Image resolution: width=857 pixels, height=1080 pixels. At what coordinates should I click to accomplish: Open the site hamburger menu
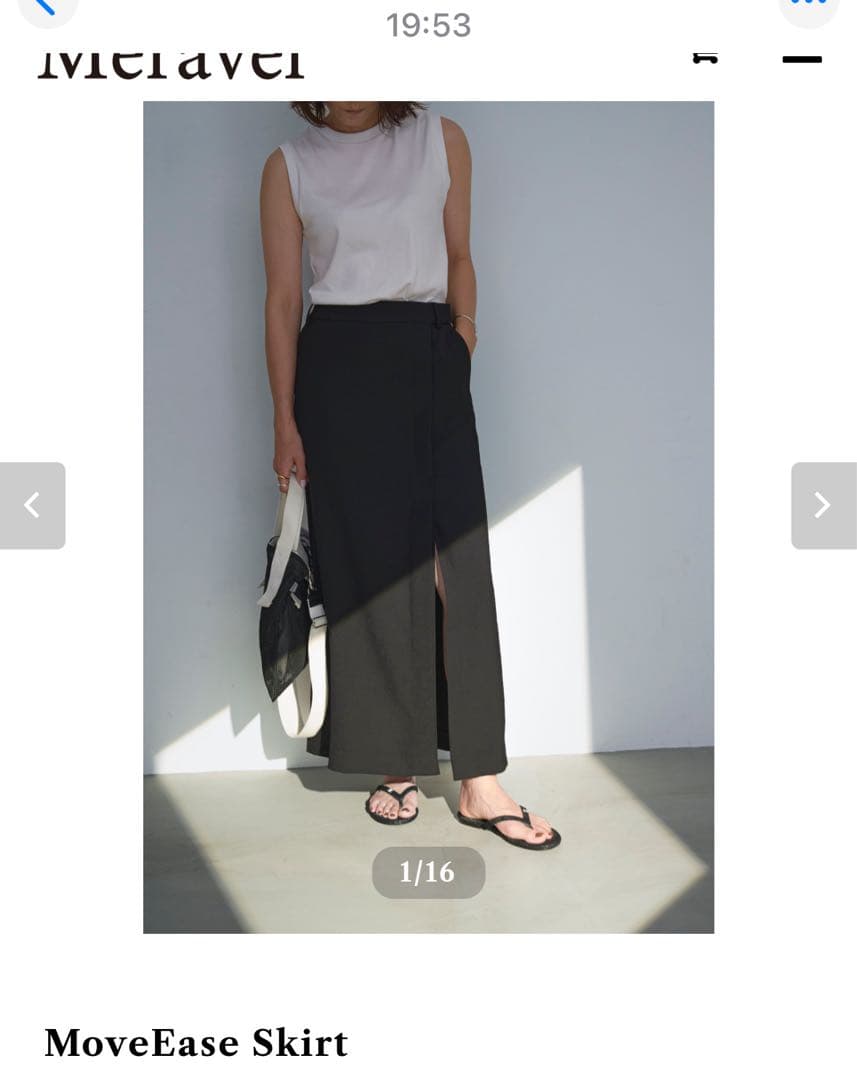pos(802,59)
